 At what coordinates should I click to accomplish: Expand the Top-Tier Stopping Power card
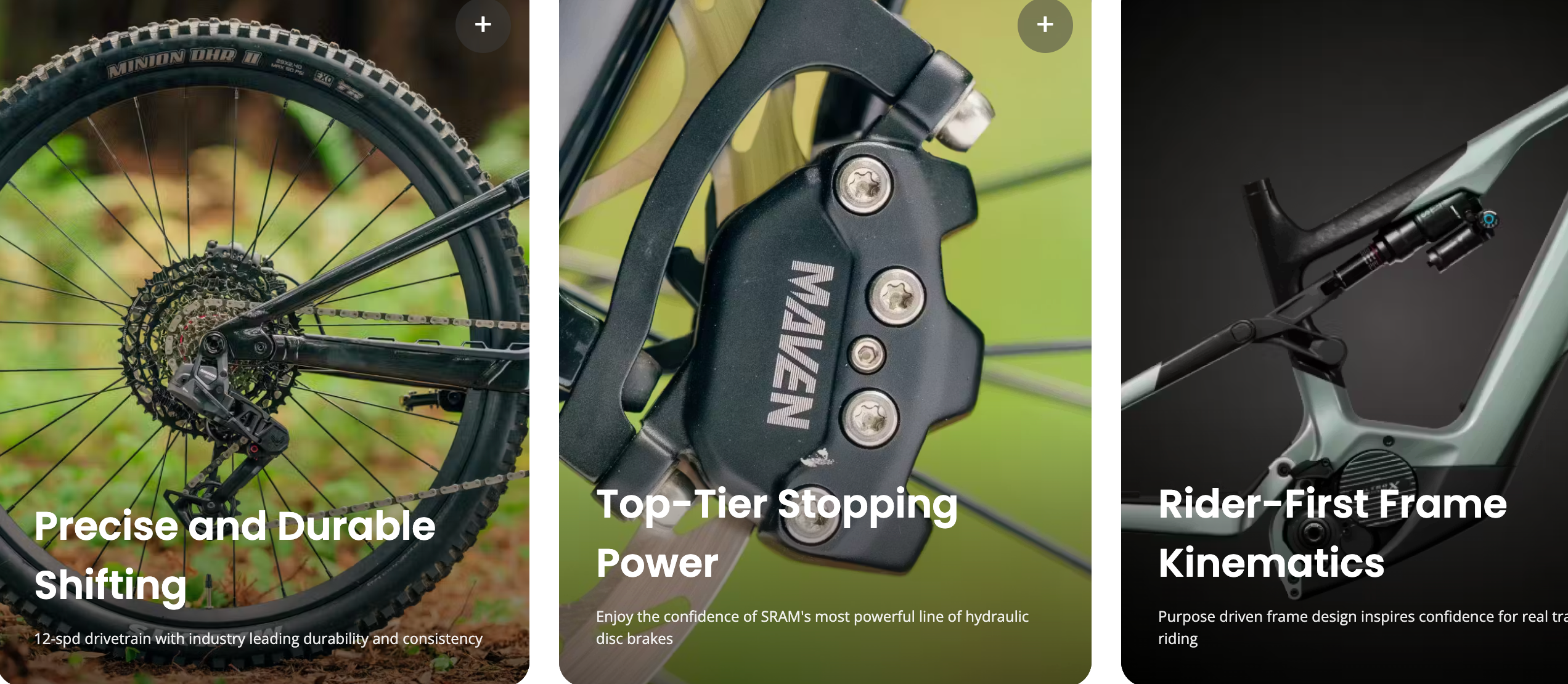tap(1045, 25)
